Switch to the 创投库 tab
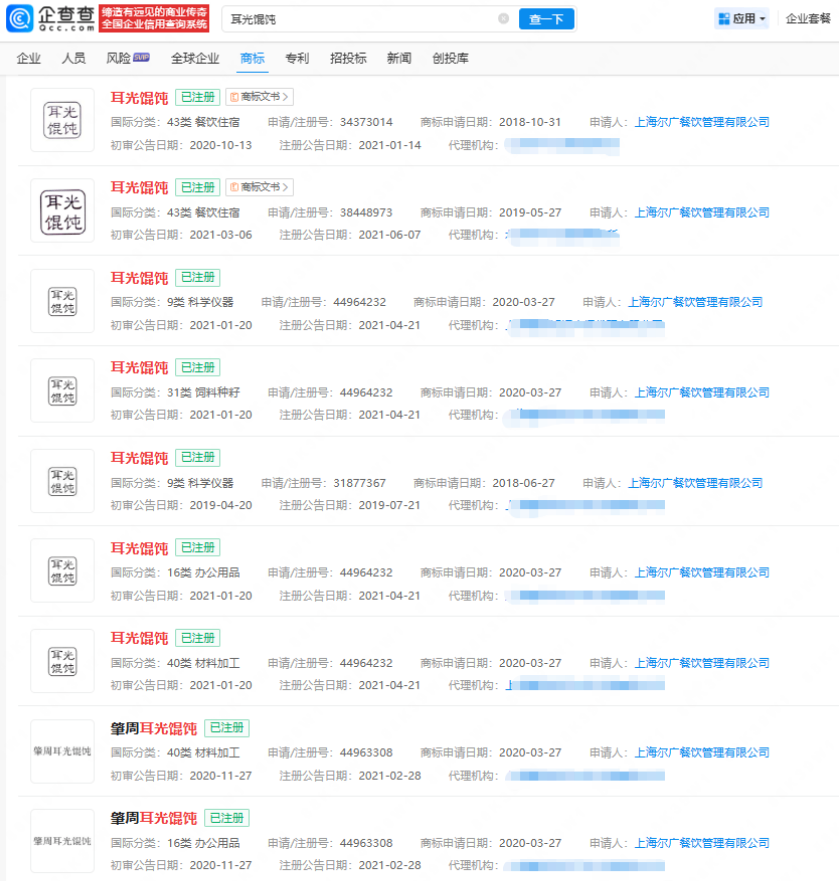The width and height of the screenshot is (839, 881). [450, 58]
